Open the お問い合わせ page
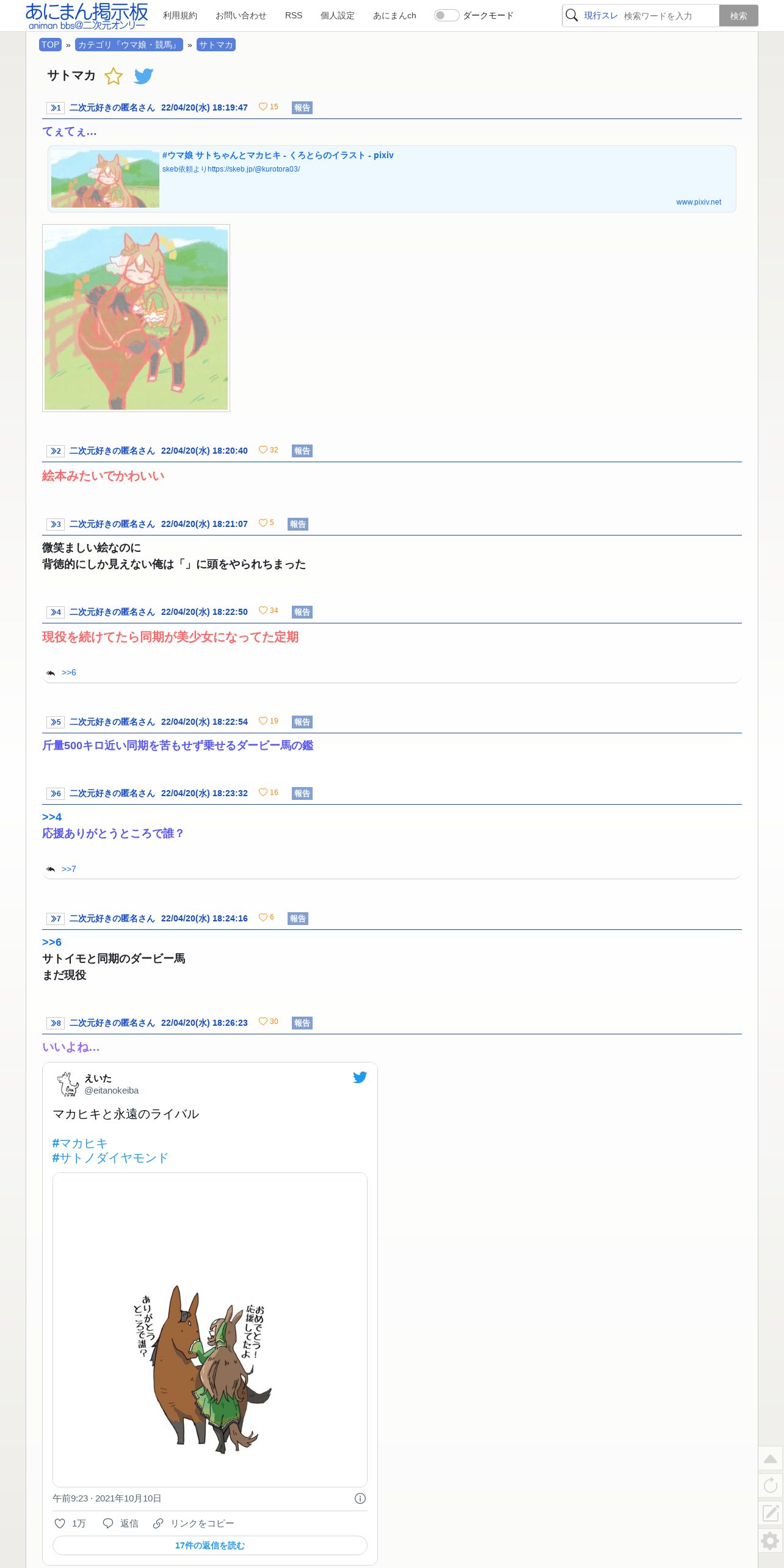The width and height of the screenshot is (784, 1568). [241, 15]
